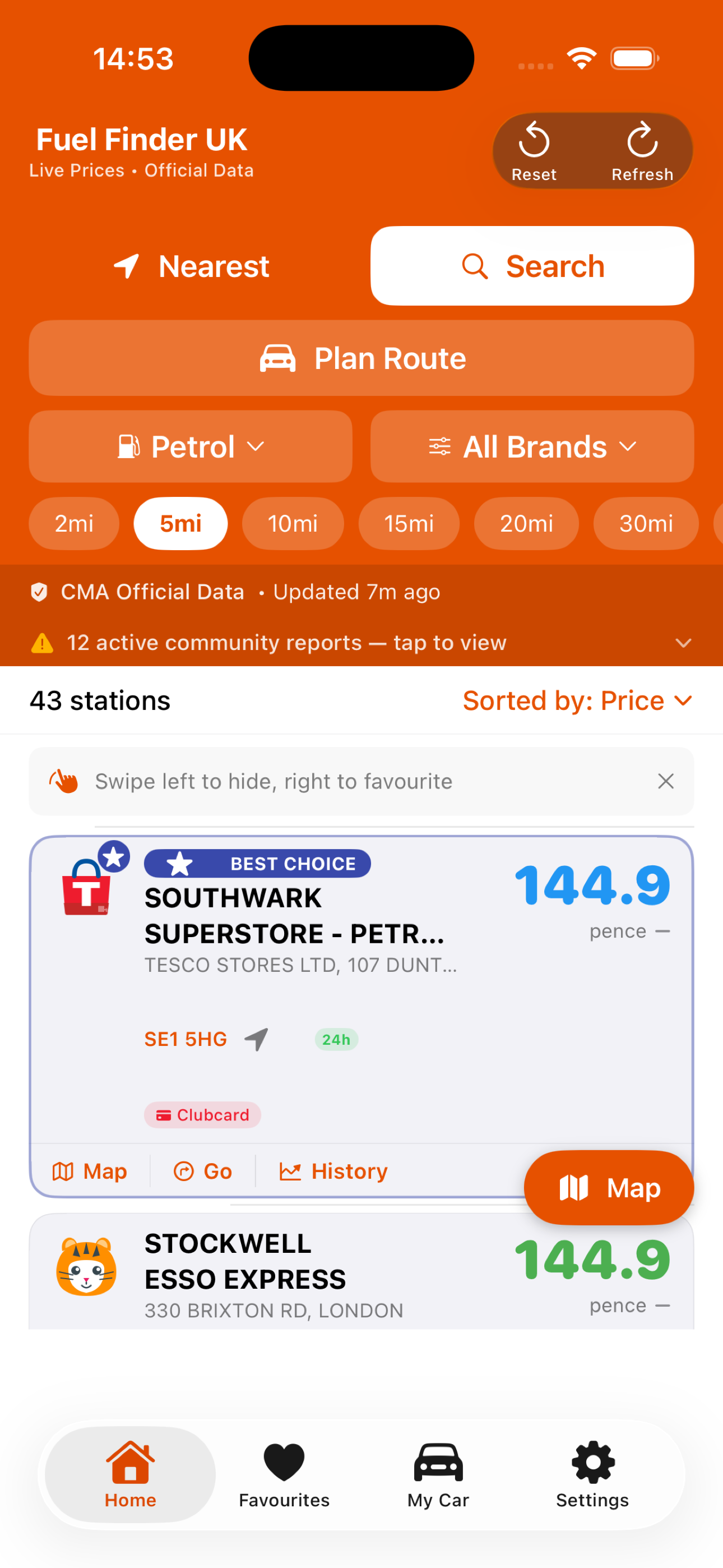Image resolution: width=723 pixels, height=1568 pixels.
Task: Tap the Nearest location arrow icon
Action: point(128,266)
